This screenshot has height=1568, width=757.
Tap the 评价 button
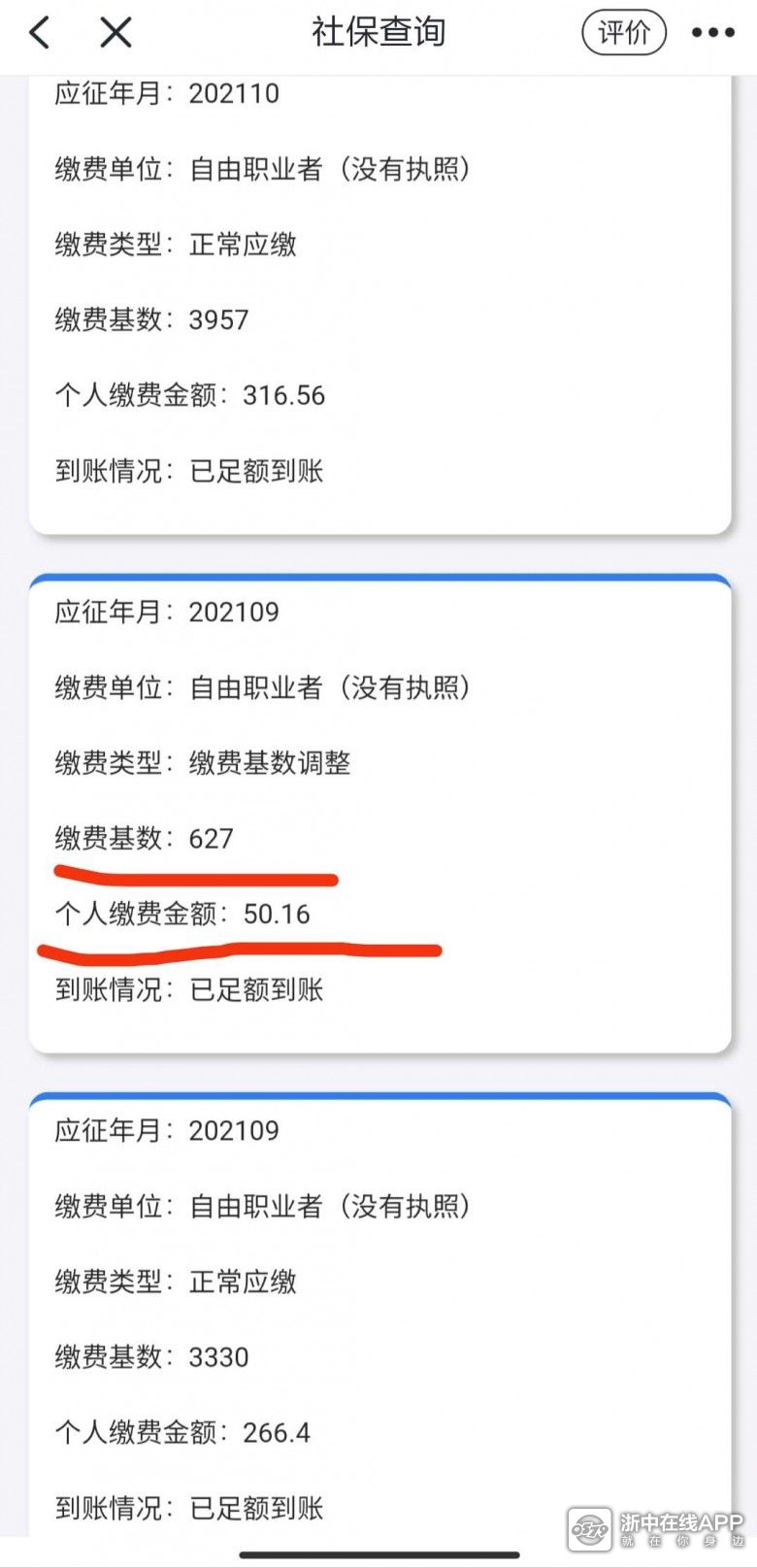(623, 33)
